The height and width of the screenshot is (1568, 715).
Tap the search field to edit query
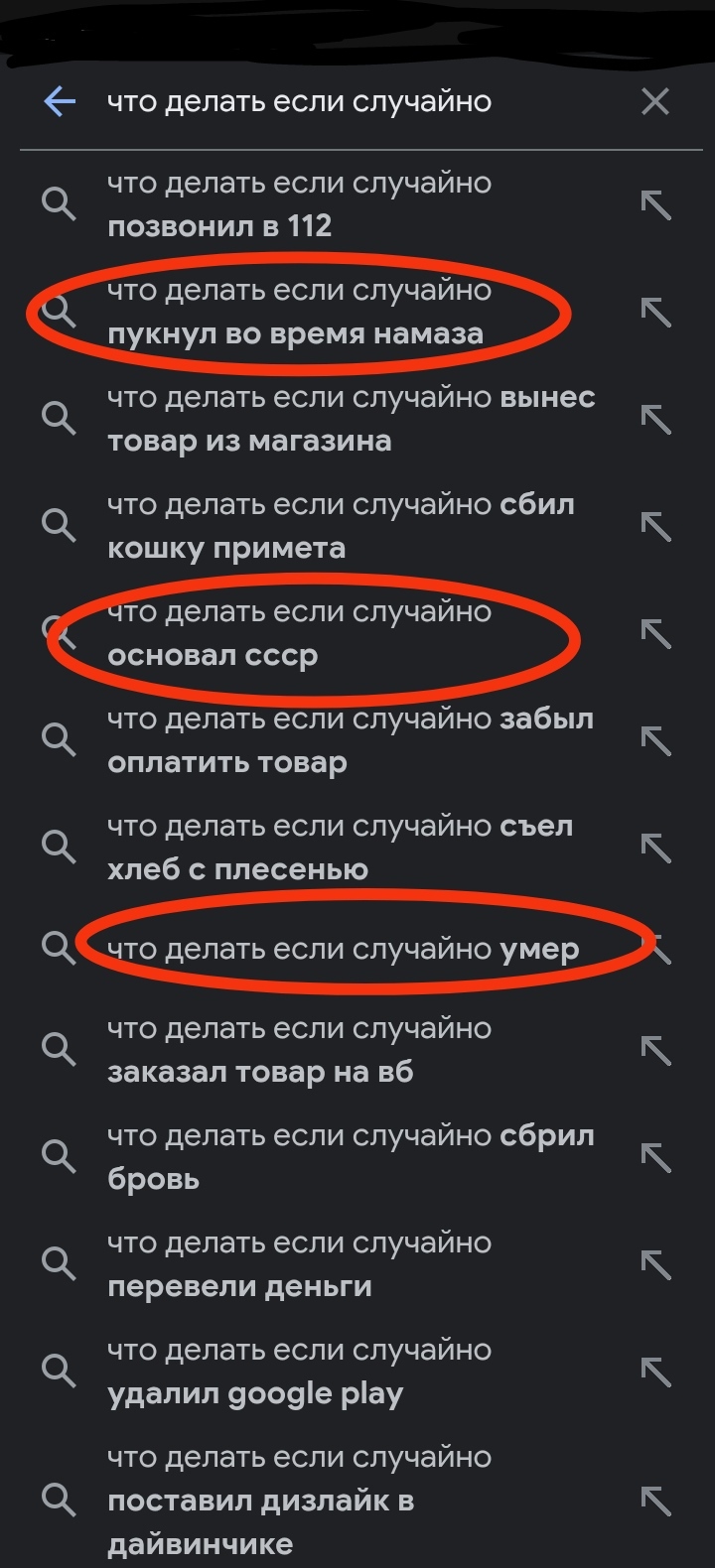(x=357, y=101)
